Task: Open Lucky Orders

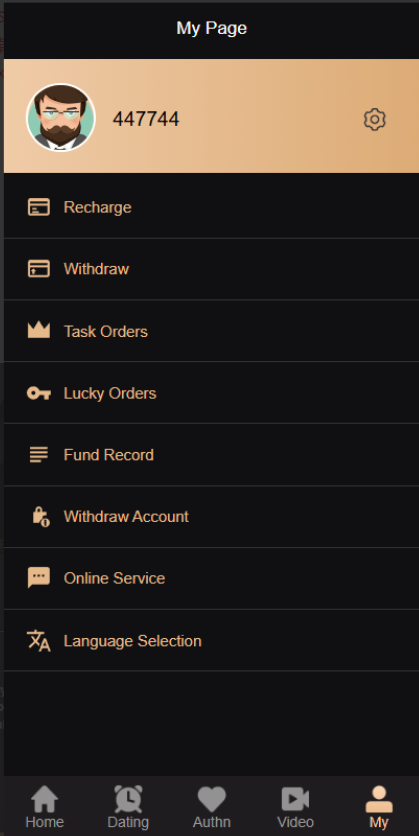Action: 211,393
